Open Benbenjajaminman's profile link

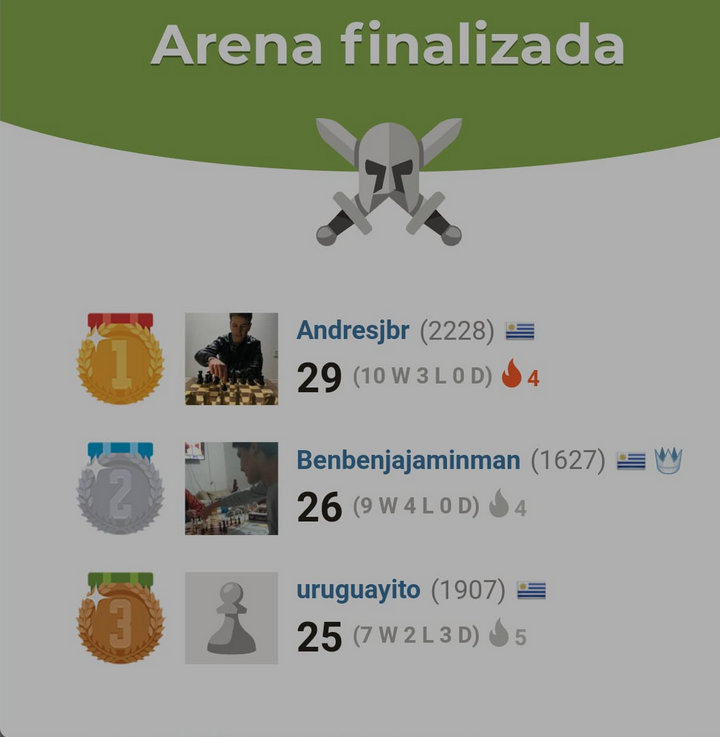(x=408, y=461)
